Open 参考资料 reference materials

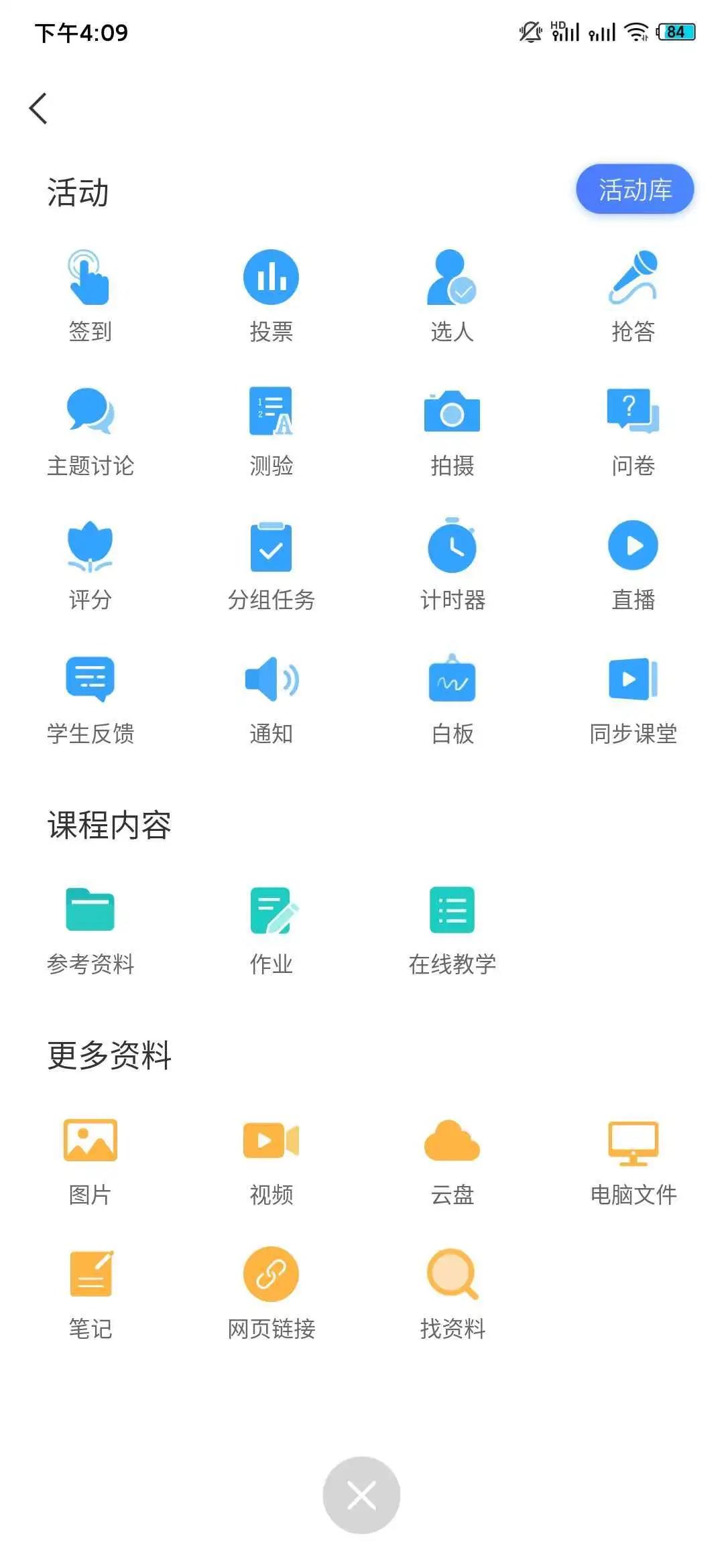90,930
